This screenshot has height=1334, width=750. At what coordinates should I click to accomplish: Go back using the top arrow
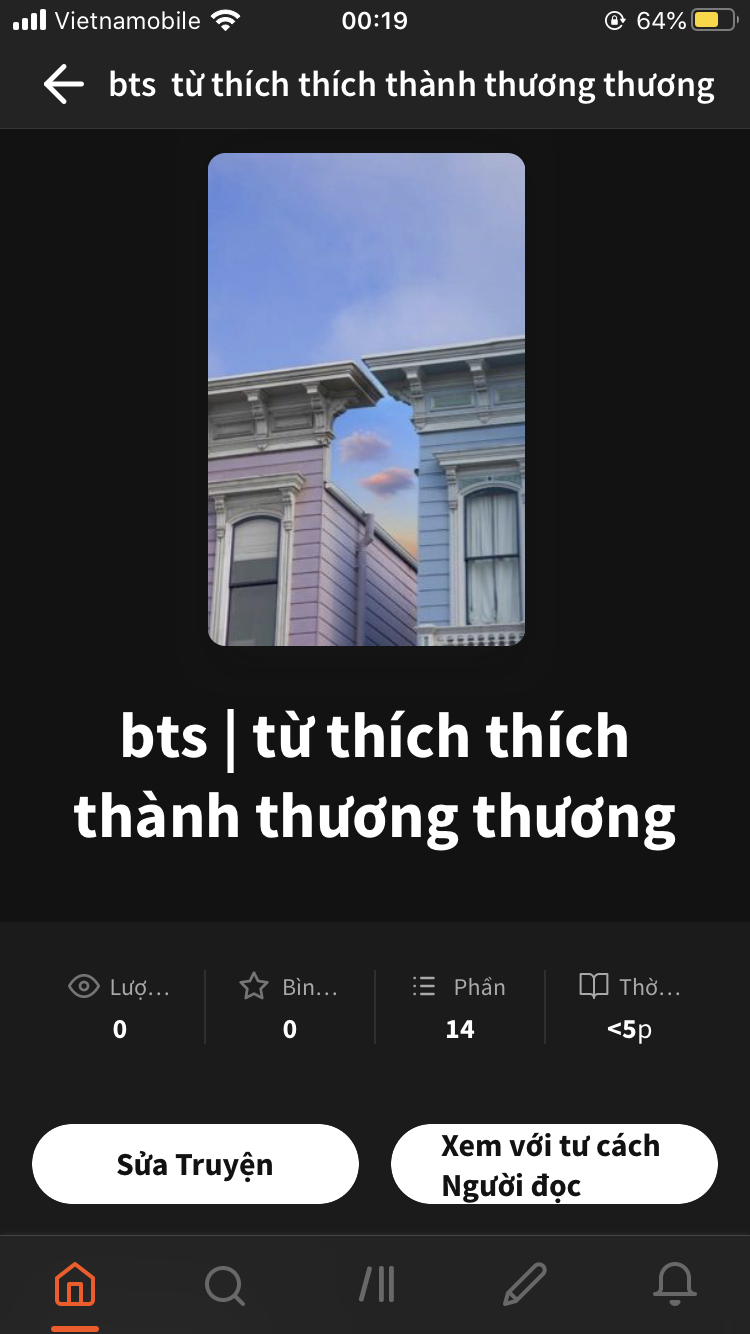tap(64, 85)
